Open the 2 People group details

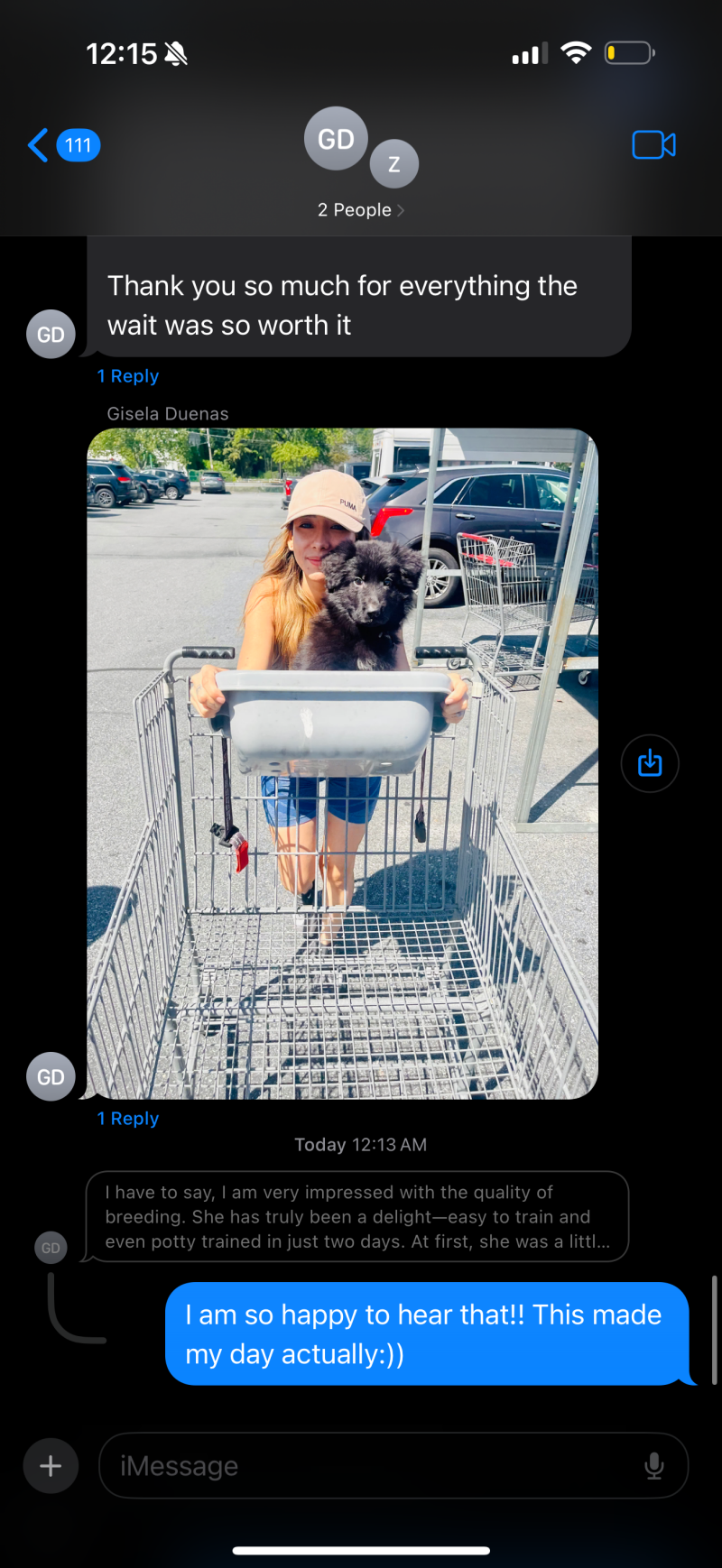[360, 210]
